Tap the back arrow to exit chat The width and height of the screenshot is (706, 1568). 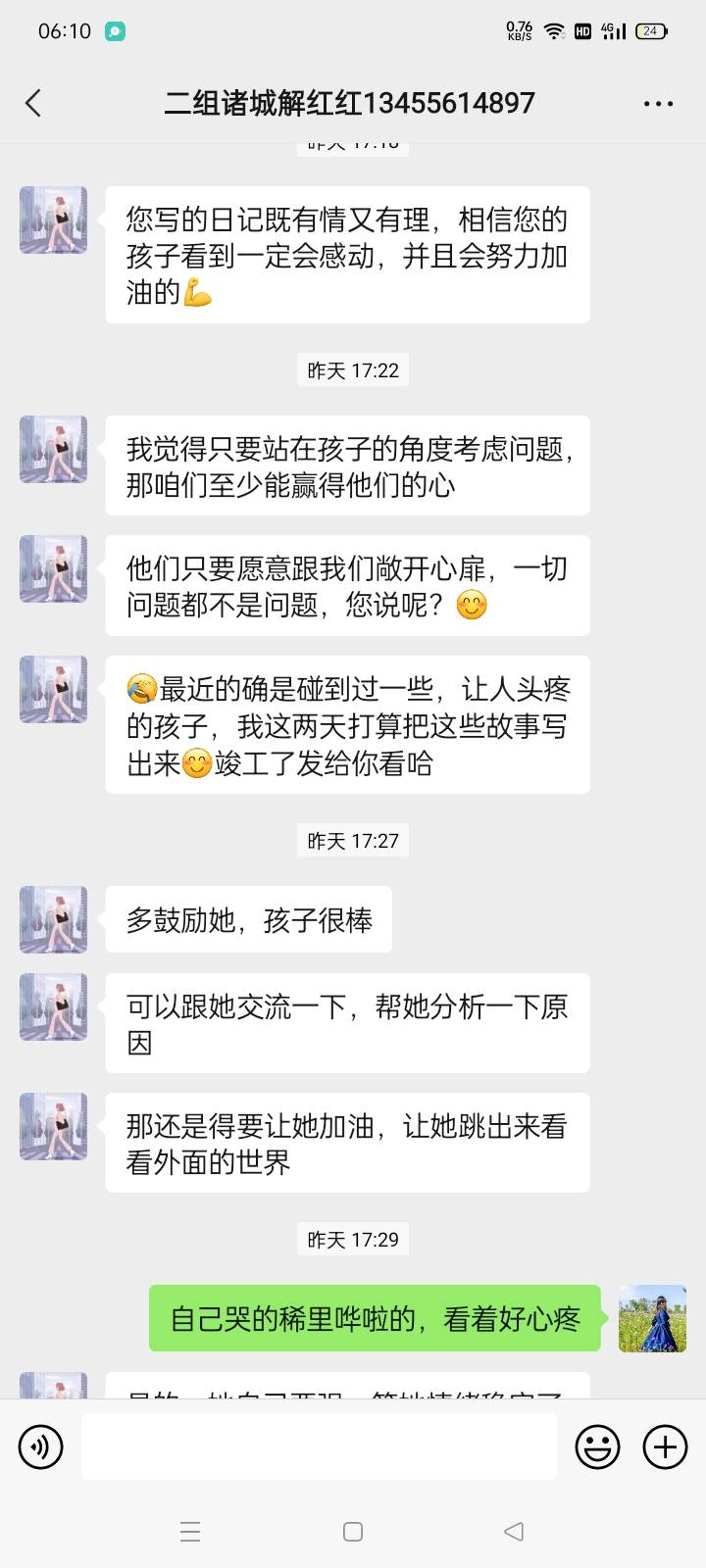[x=34, y=102]
